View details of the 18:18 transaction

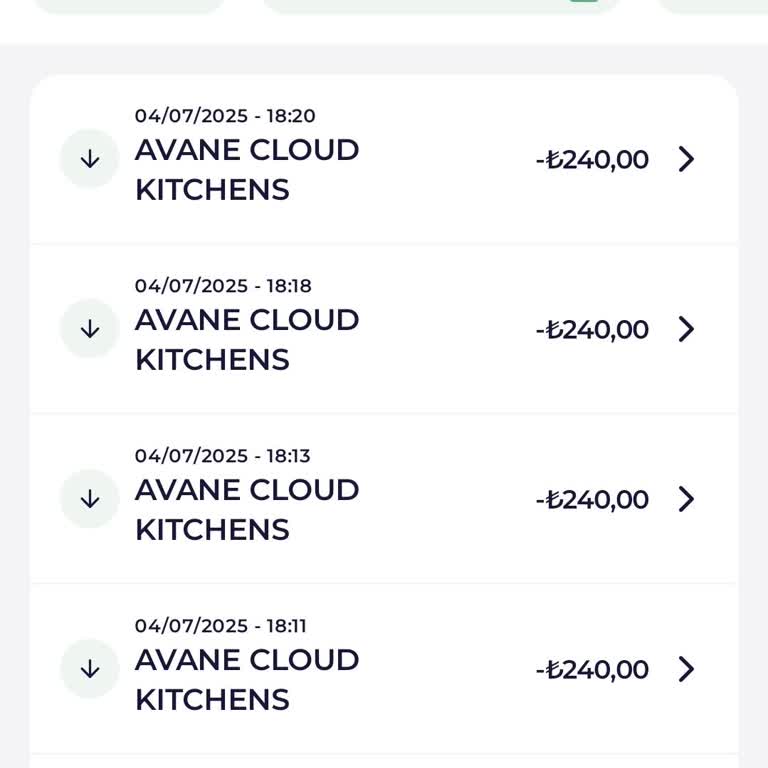pyautogui.click(x=384, y=330)
